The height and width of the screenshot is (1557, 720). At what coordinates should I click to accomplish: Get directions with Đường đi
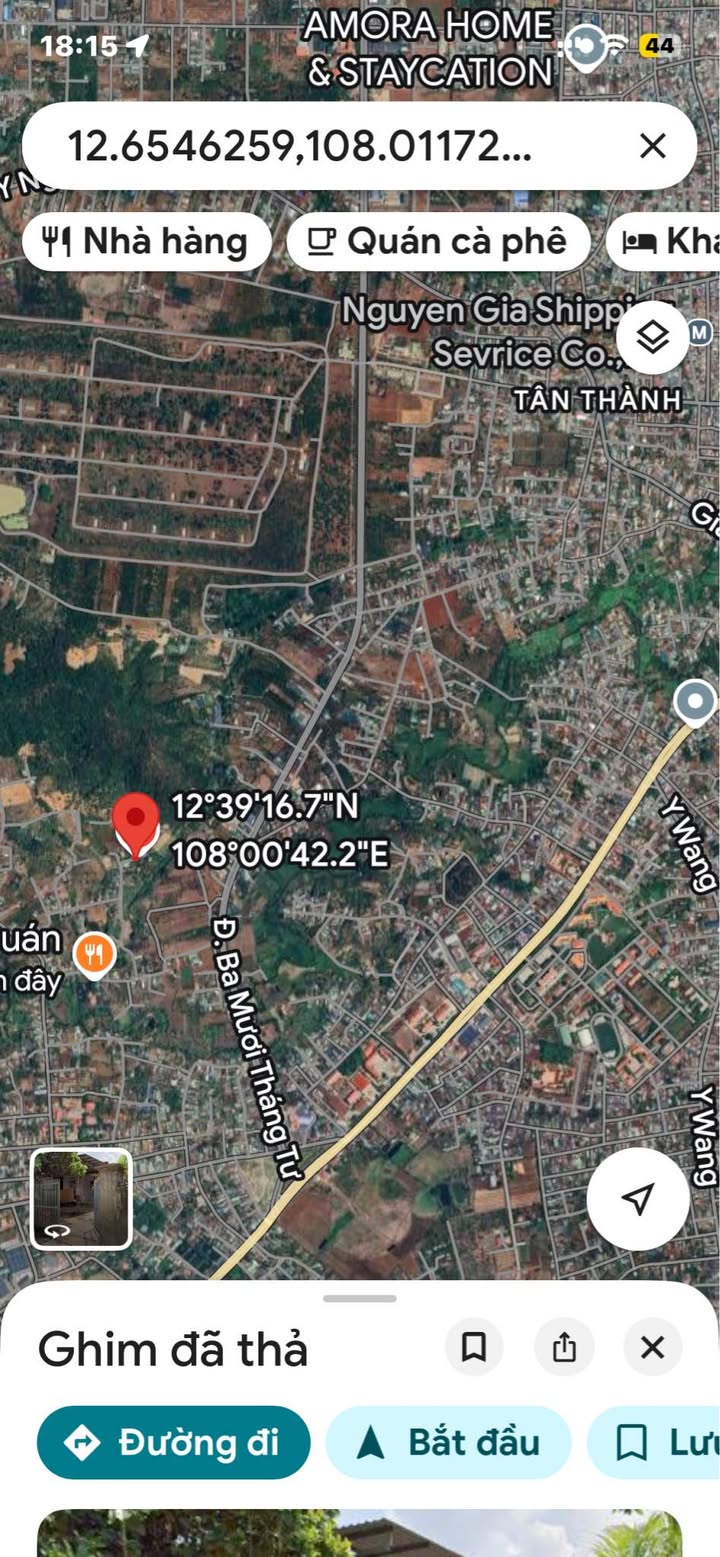(174, 1442)
